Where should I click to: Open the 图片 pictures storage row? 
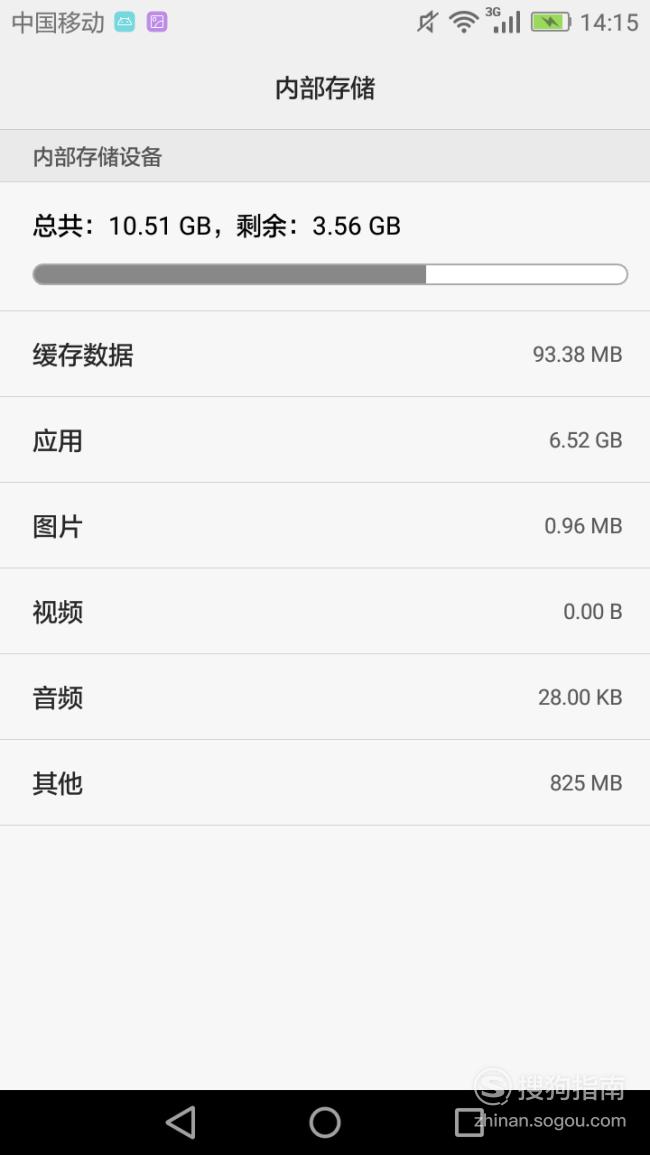(x=325, y=525)
